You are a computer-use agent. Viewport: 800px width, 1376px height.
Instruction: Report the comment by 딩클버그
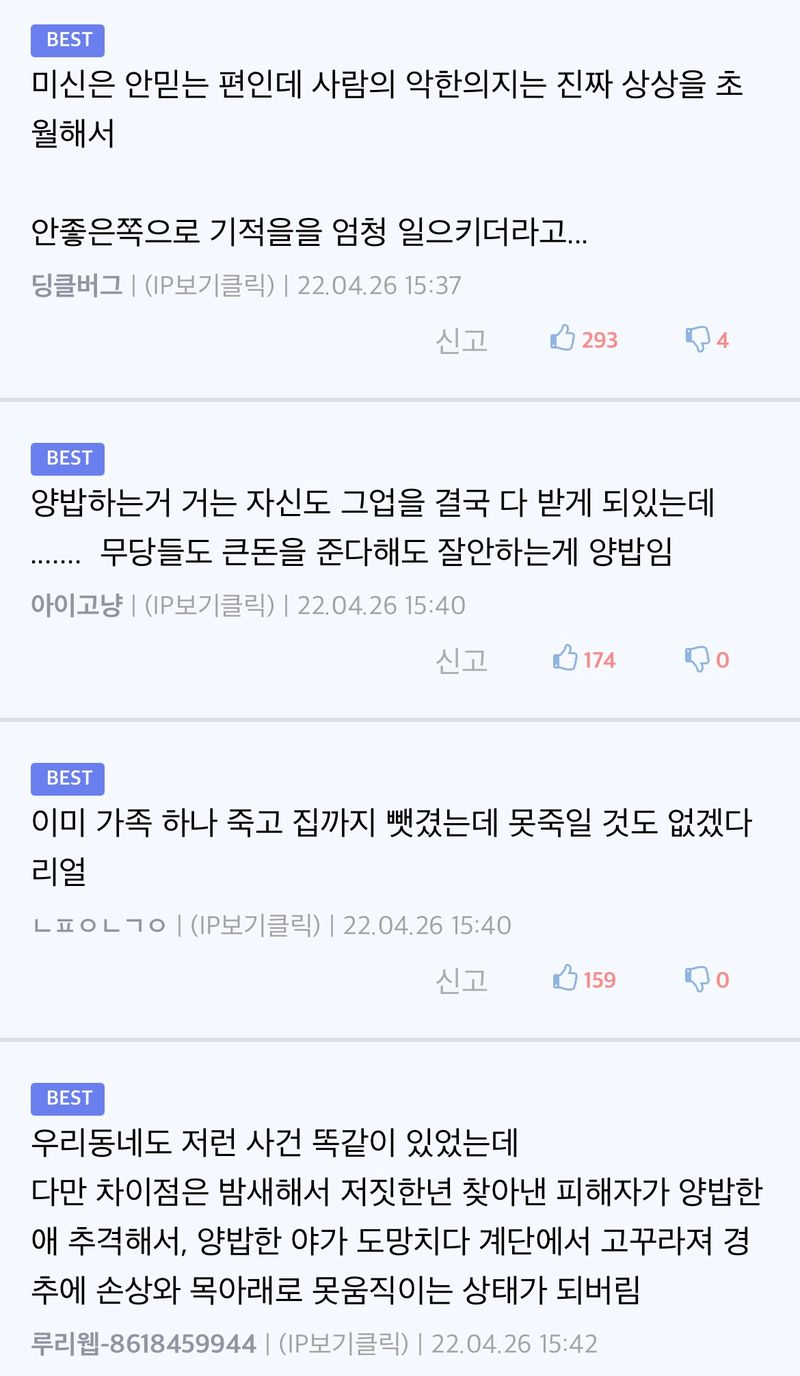pos(461,340)
